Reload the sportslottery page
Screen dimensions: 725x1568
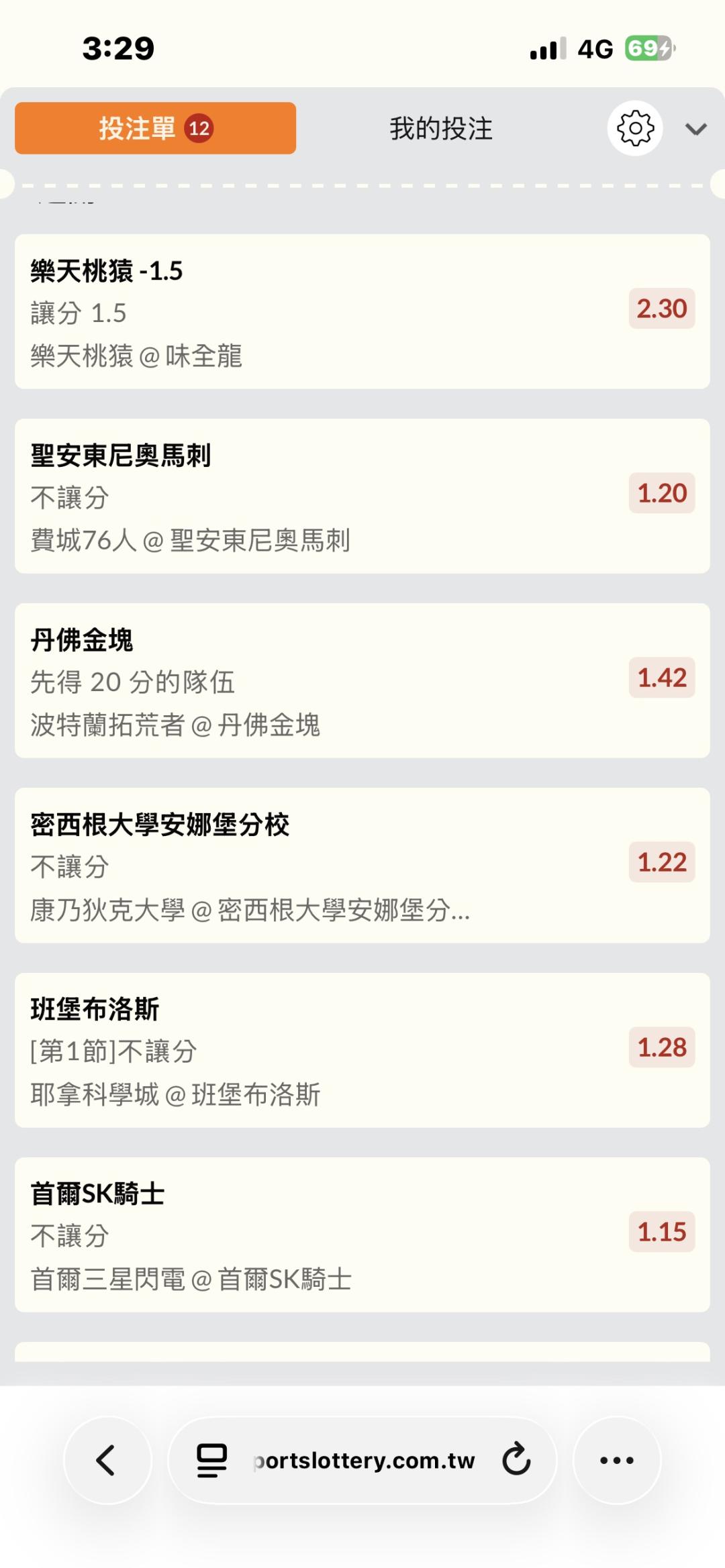click(x=516, y=1459)
